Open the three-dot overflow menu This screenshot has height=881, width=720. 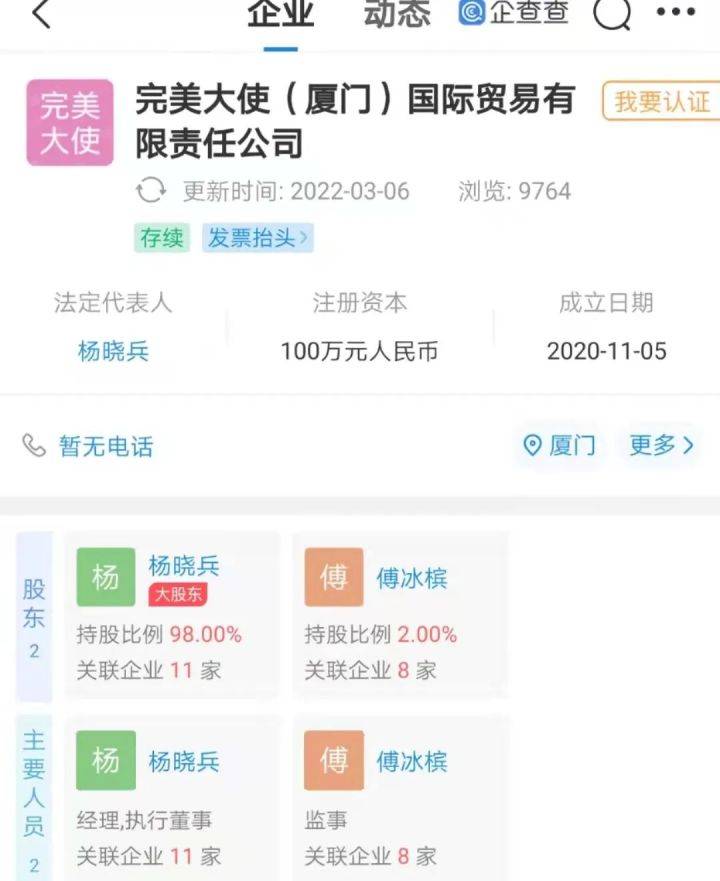[675, 13]
